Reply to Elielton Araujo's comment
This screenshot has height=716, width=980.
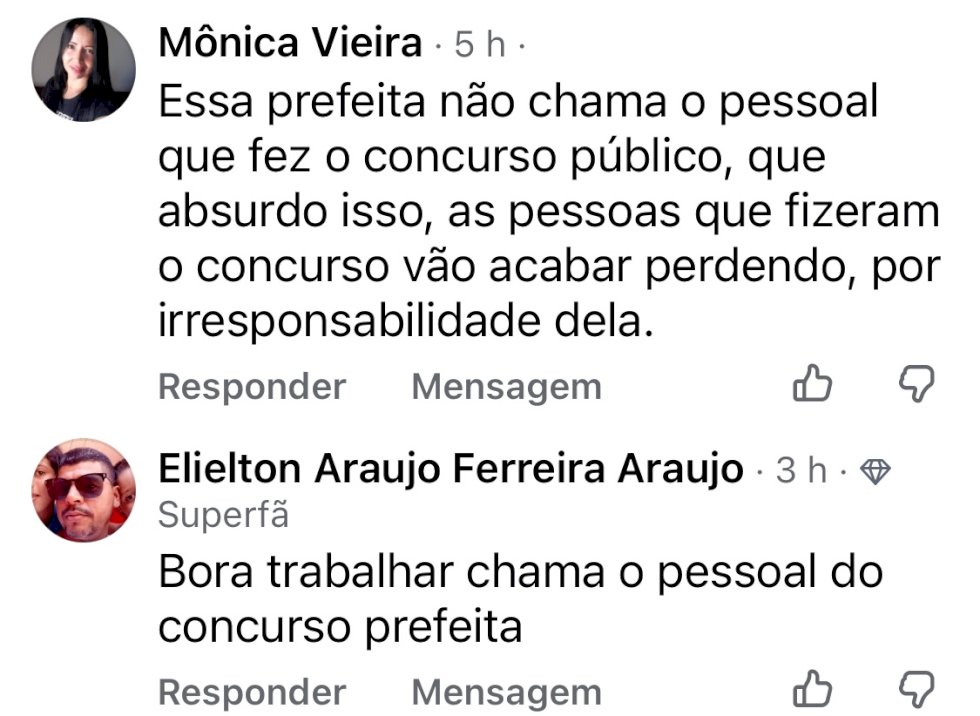coord(252,692)
